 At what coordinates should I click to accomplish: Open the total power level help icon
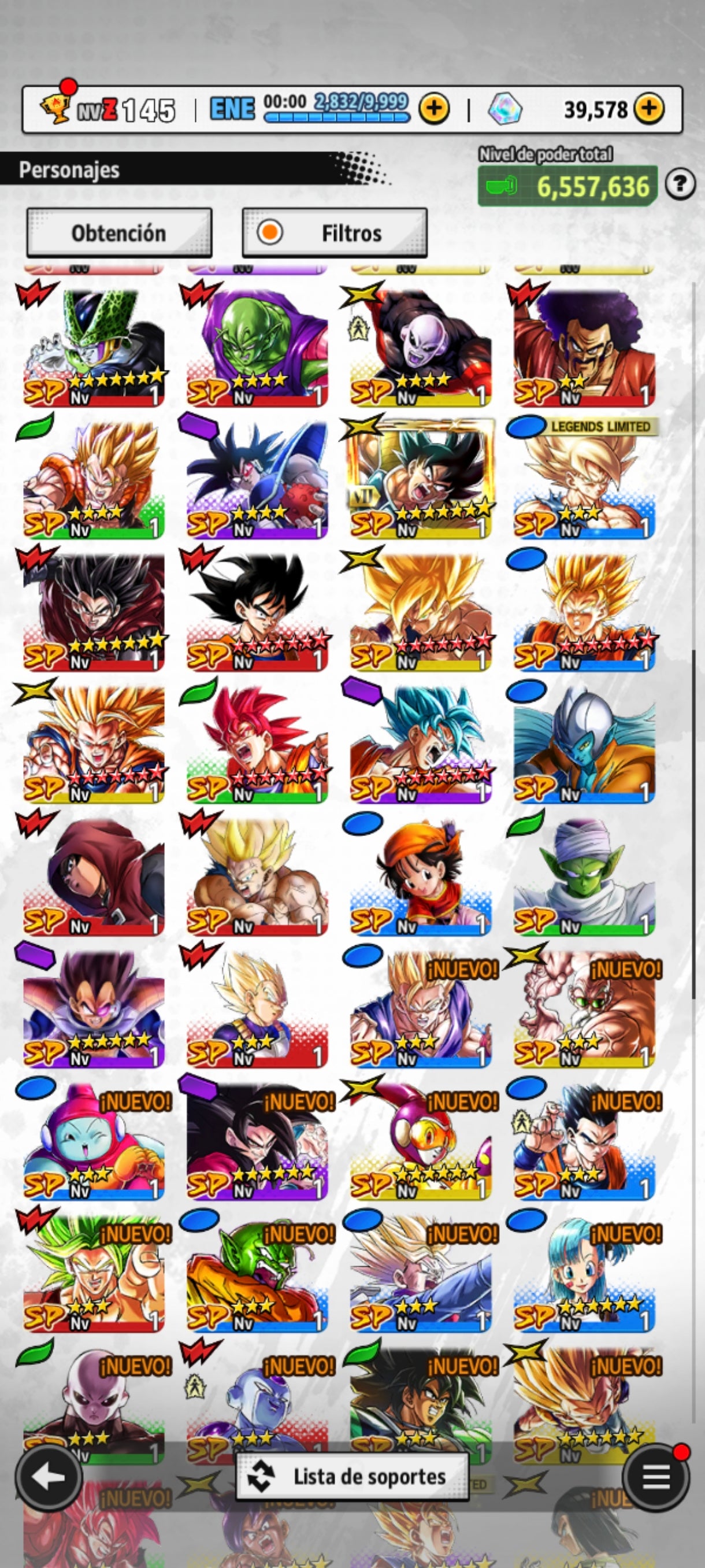(x=680, y=184)
